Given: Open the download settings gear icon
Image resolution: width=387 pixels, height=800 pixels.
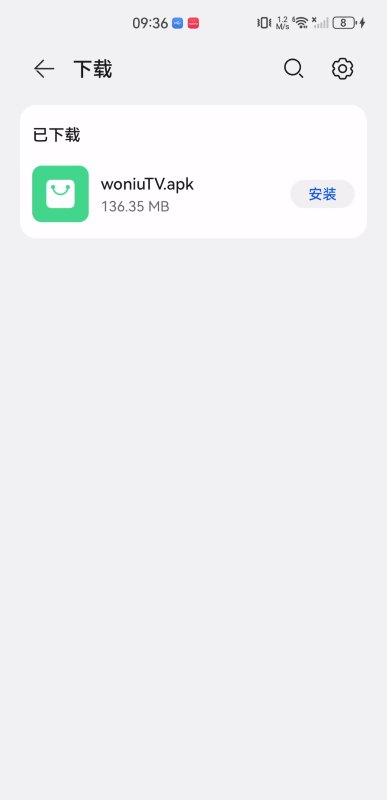Looking at the screenshot, I should pyautogui.click(x=343, y=69).
